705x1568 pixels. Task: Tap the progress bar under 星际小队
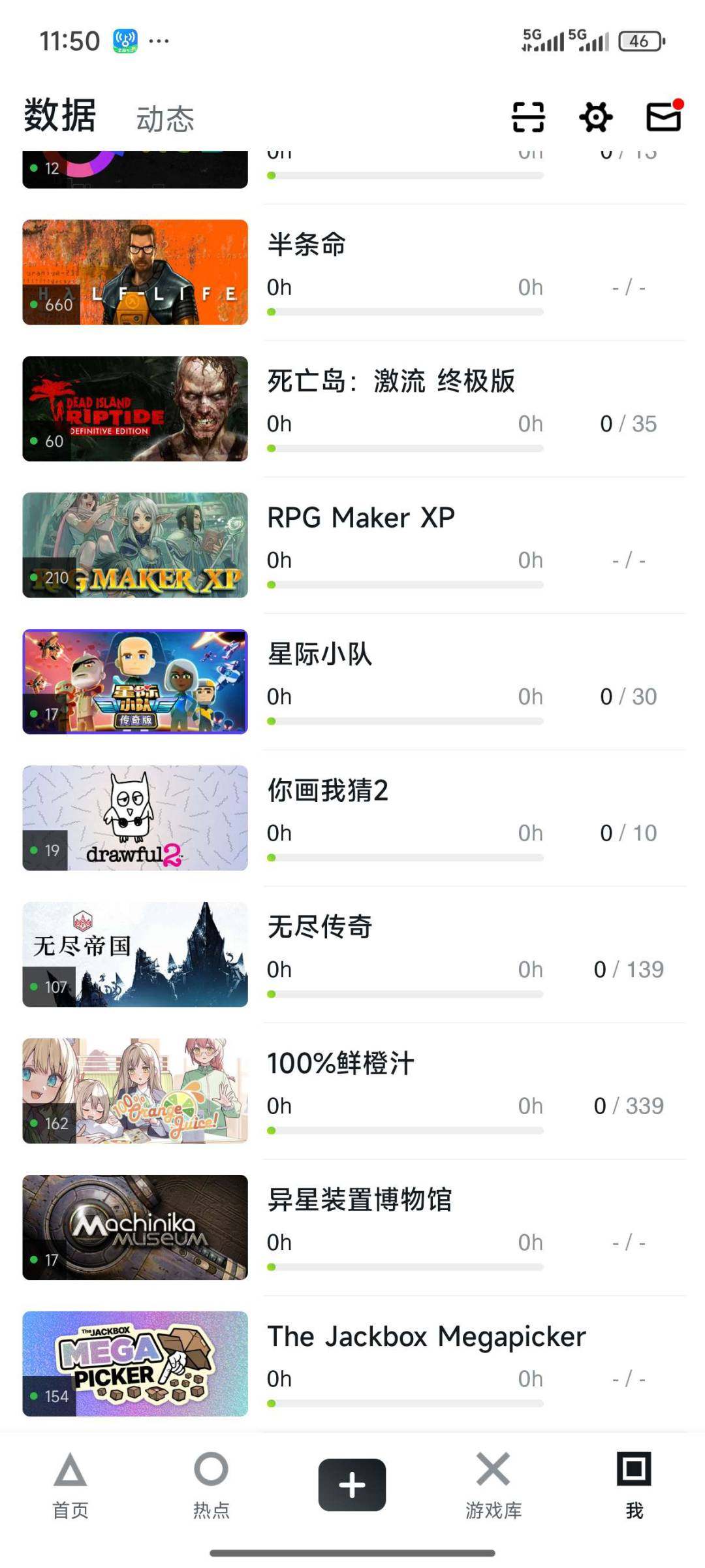[x=405, y=720]
